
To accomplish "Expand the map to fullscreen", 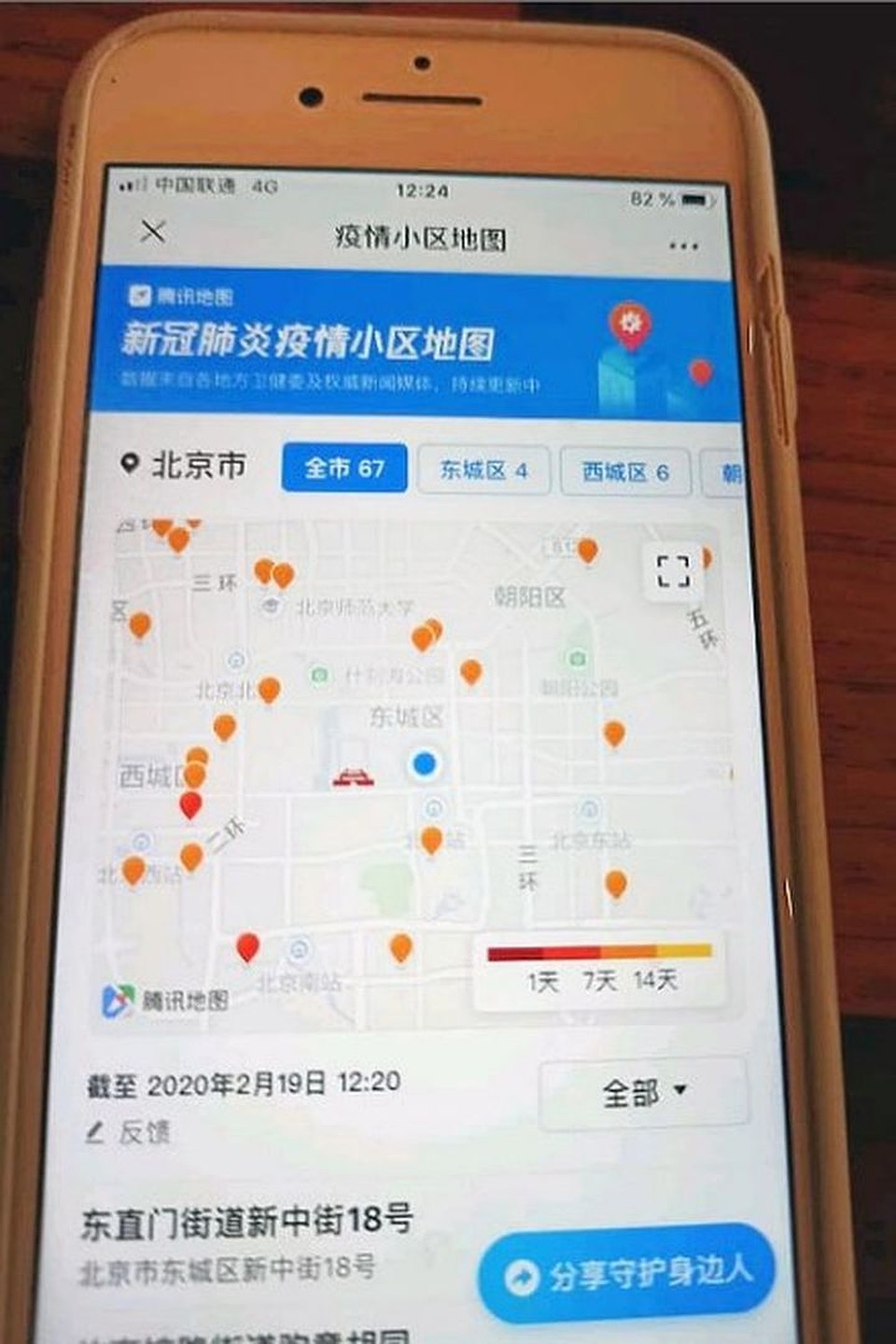I will (673, 571).
